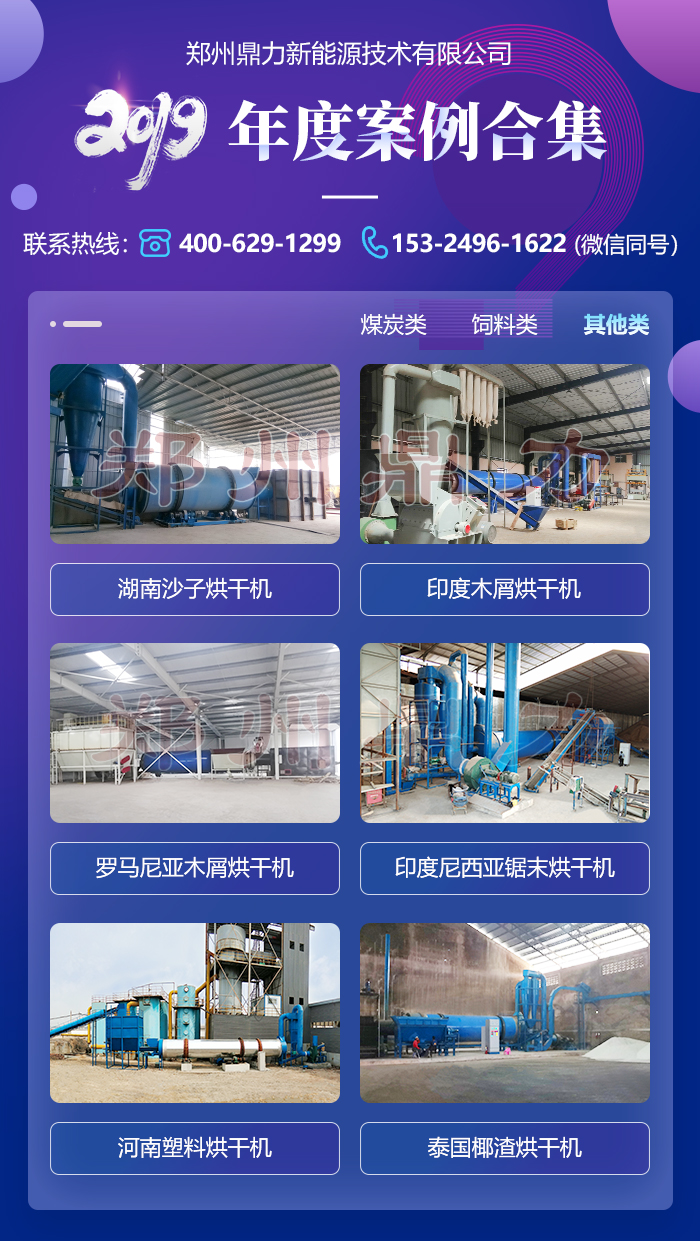Screen dimensions: 700x1241
Task: Tap the photo above 河南塑料烘干机
Action: coord(195,1012)
